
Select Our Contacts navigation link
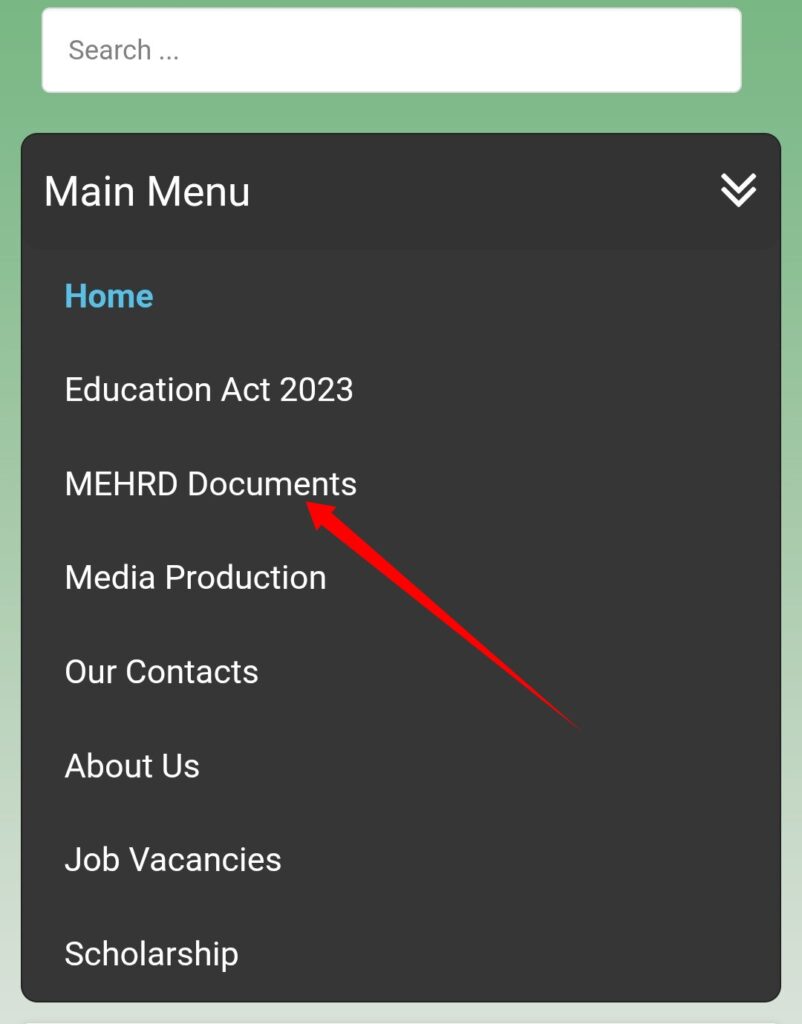click(161, 671)
